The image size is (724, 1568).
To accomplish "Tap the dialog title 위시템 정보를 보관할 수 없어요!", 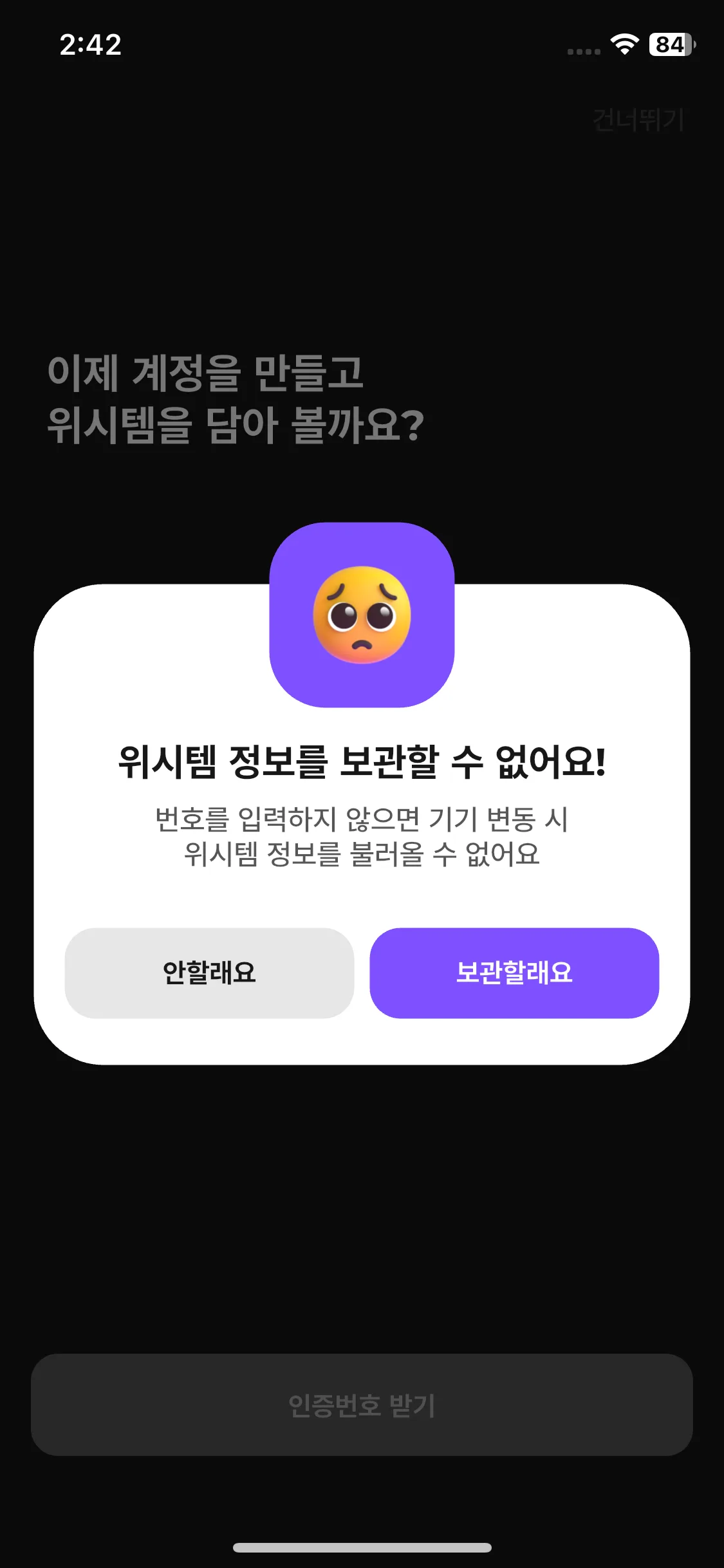I will click(x=362, y=763).
